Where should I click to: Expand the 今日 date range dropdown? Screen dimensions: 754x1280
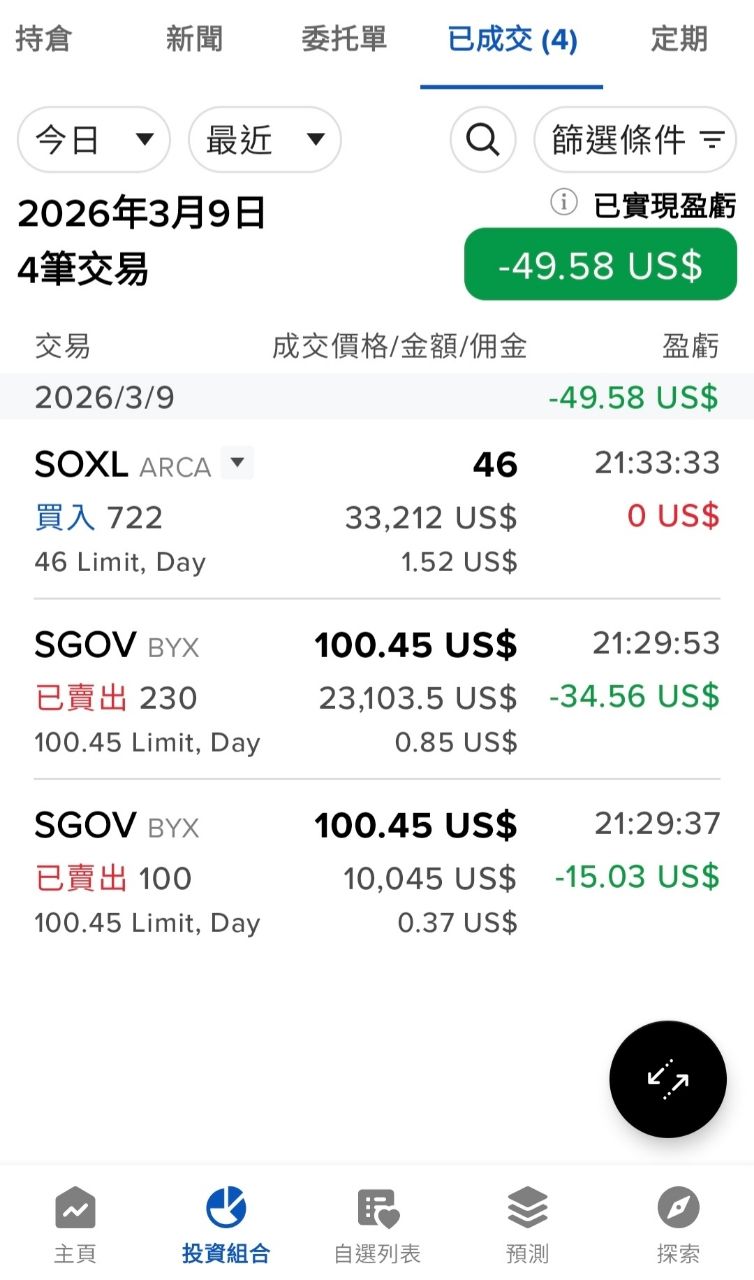point(94,140)
